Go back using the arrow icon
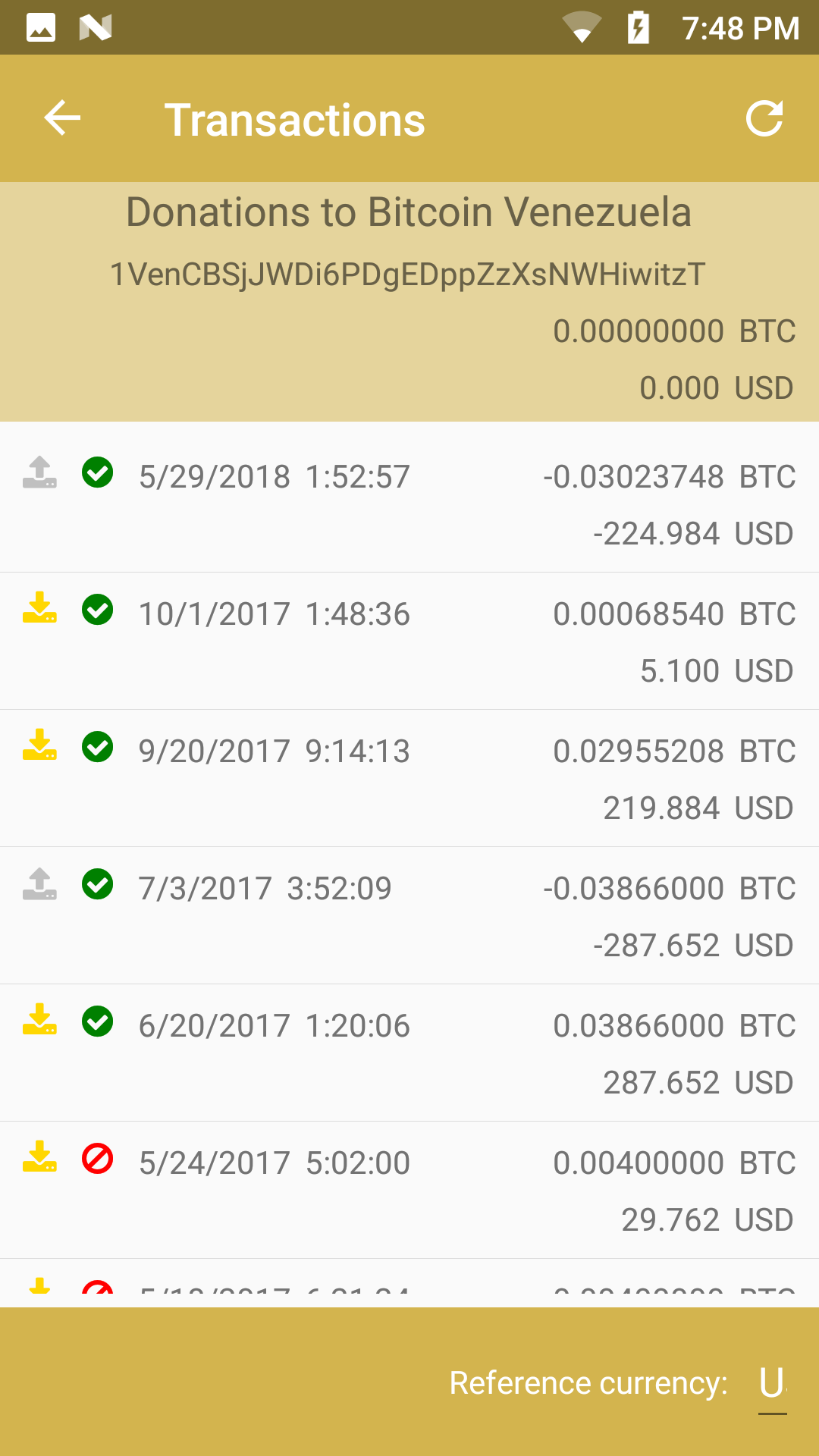819x1456 pixels. tap(62, 118)
